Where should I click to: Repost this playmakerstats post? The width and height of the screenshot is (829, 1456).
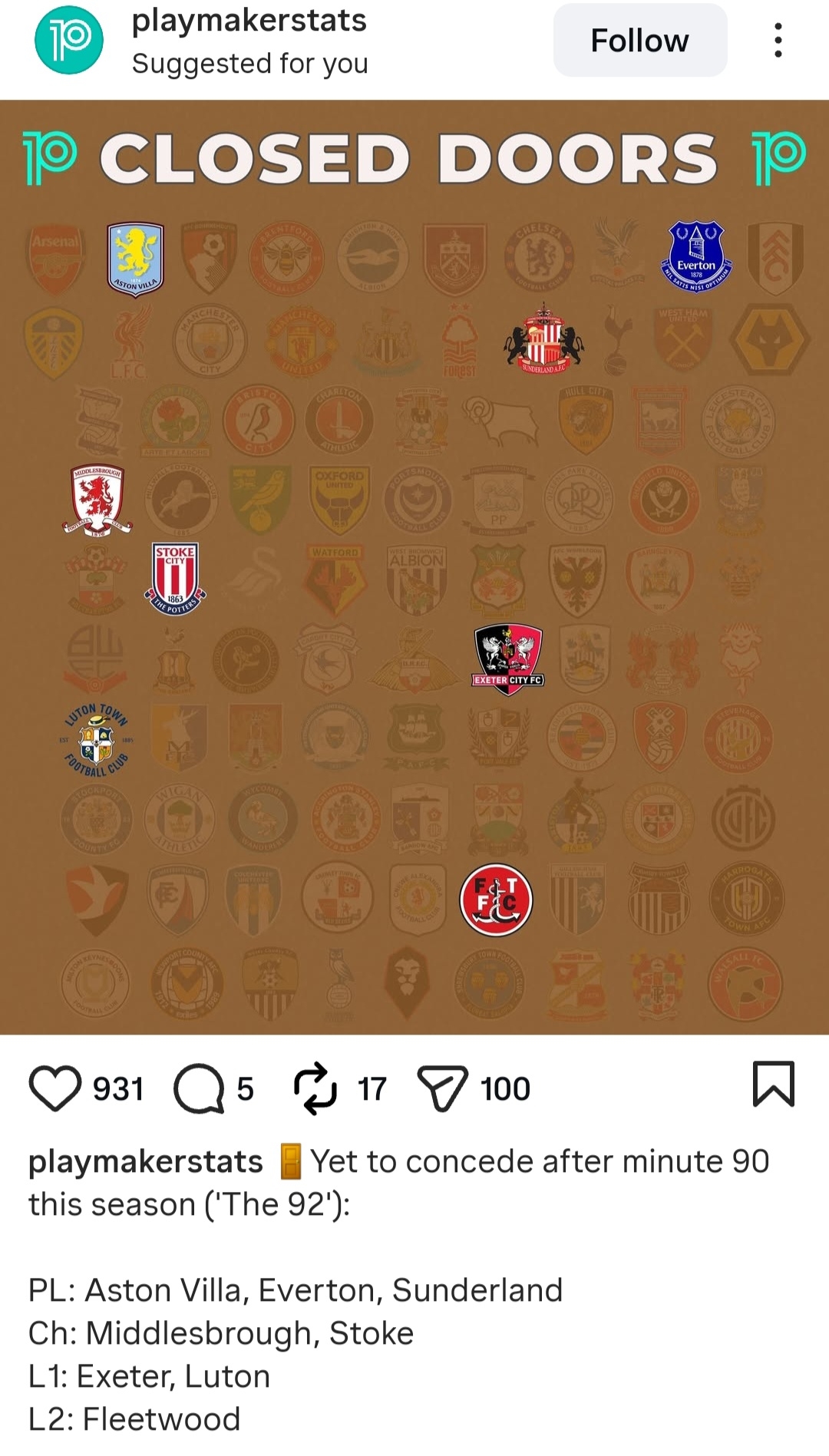315,1088
